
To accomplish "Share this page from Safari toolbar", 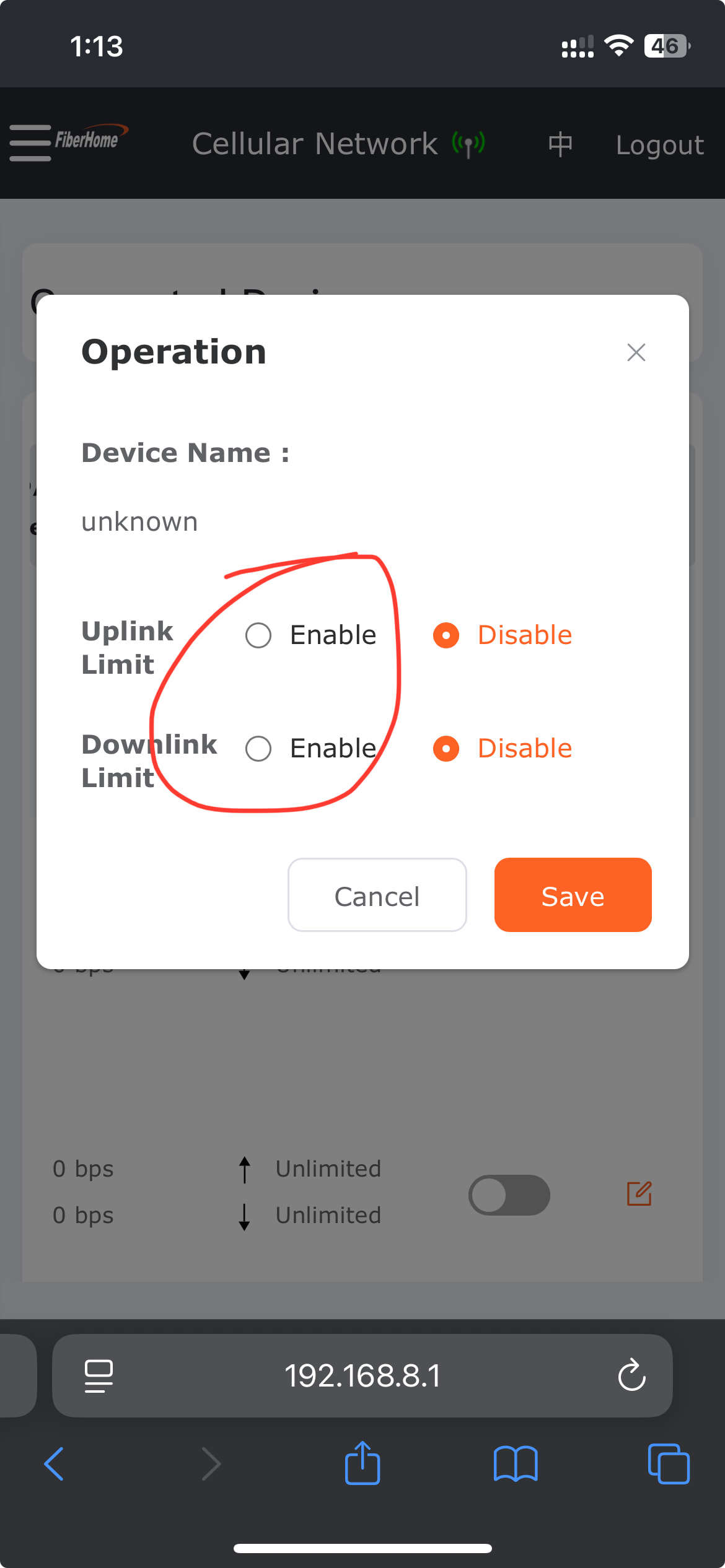I will [x=362, y=1464].
